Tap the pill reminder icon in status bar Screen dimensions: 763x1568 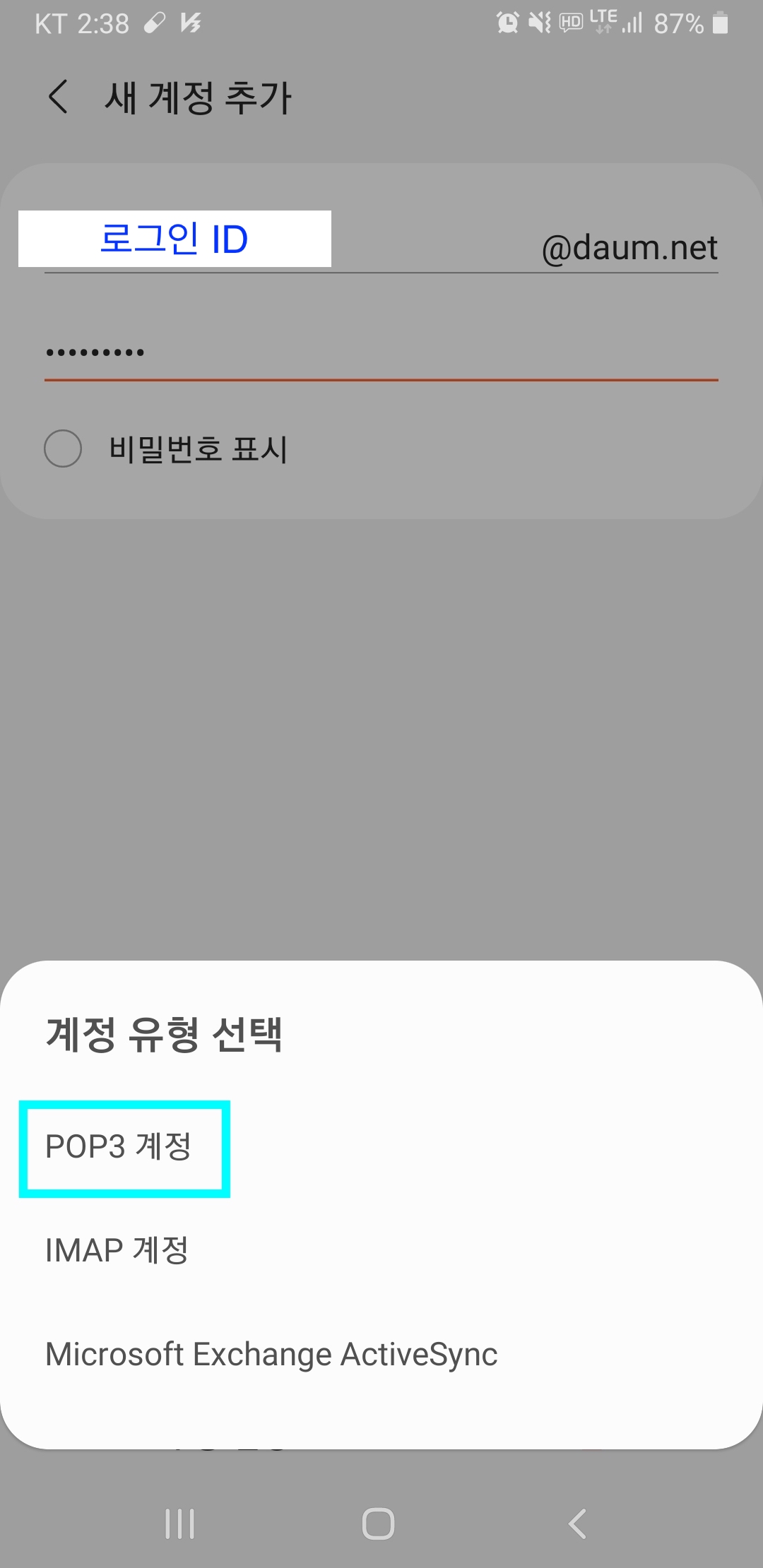click(154, 23)
